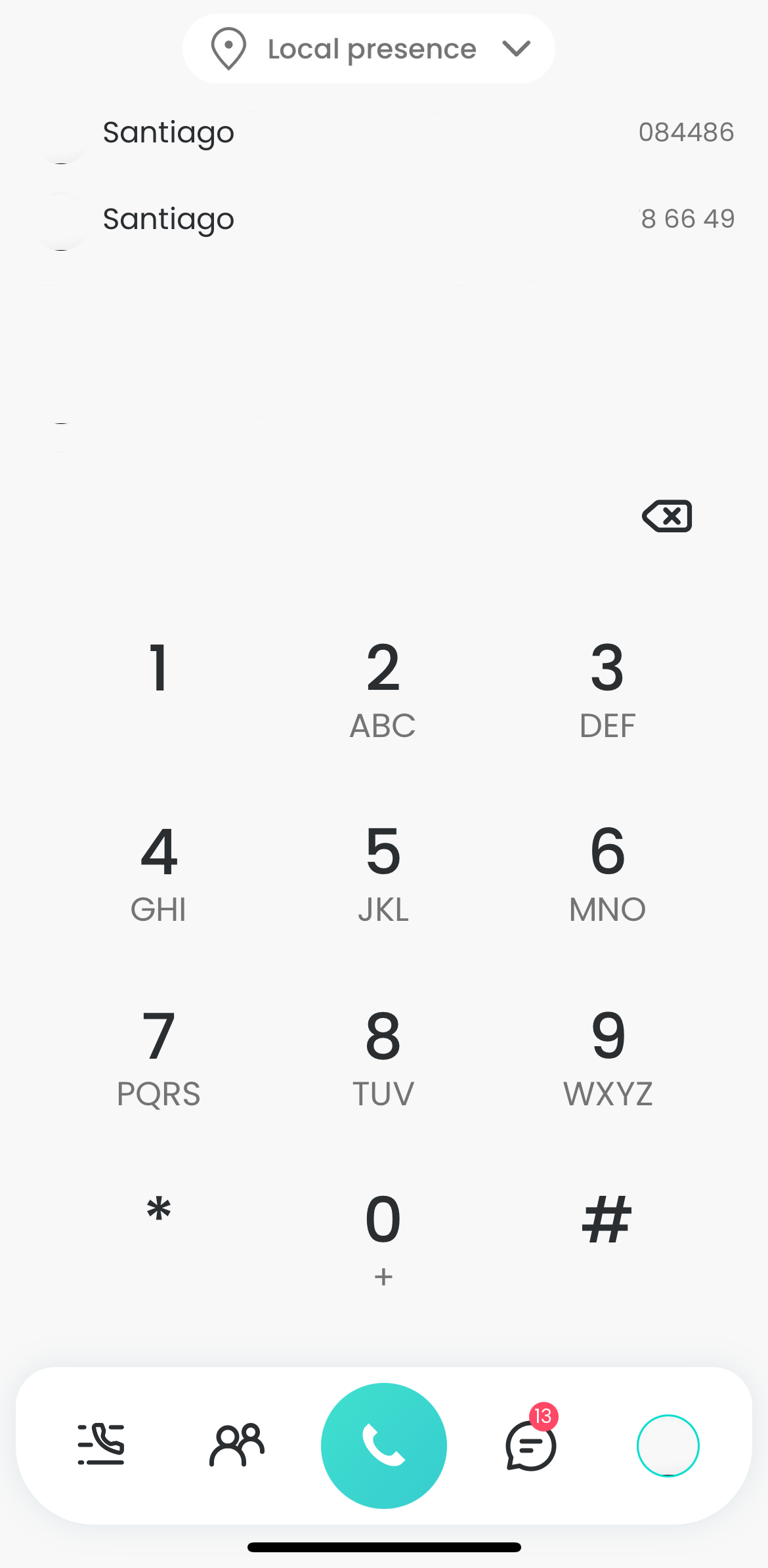Start call with green phone button

(x=384, y=1445)
